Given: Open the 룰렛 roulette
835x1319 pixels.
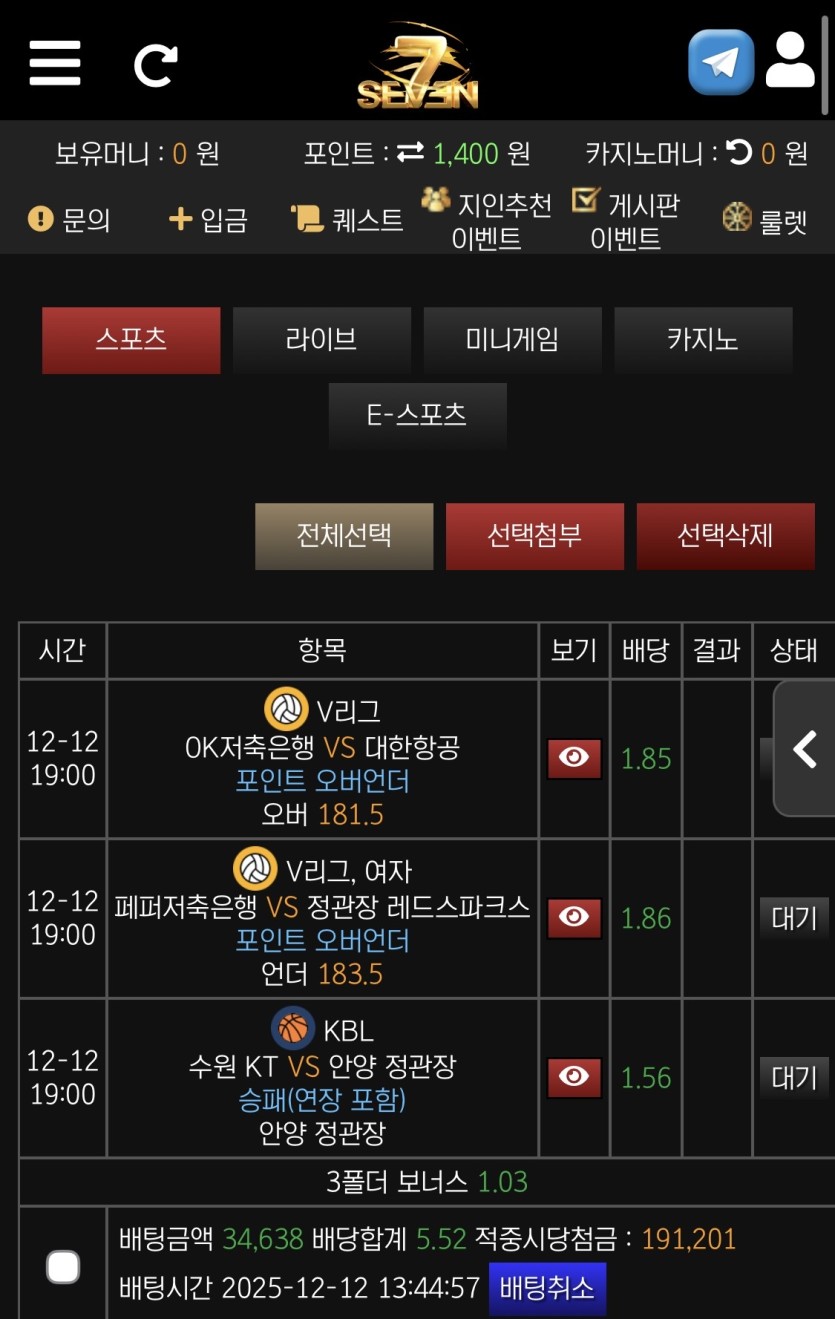Looking at the screenshot, I should pos(765,219).
